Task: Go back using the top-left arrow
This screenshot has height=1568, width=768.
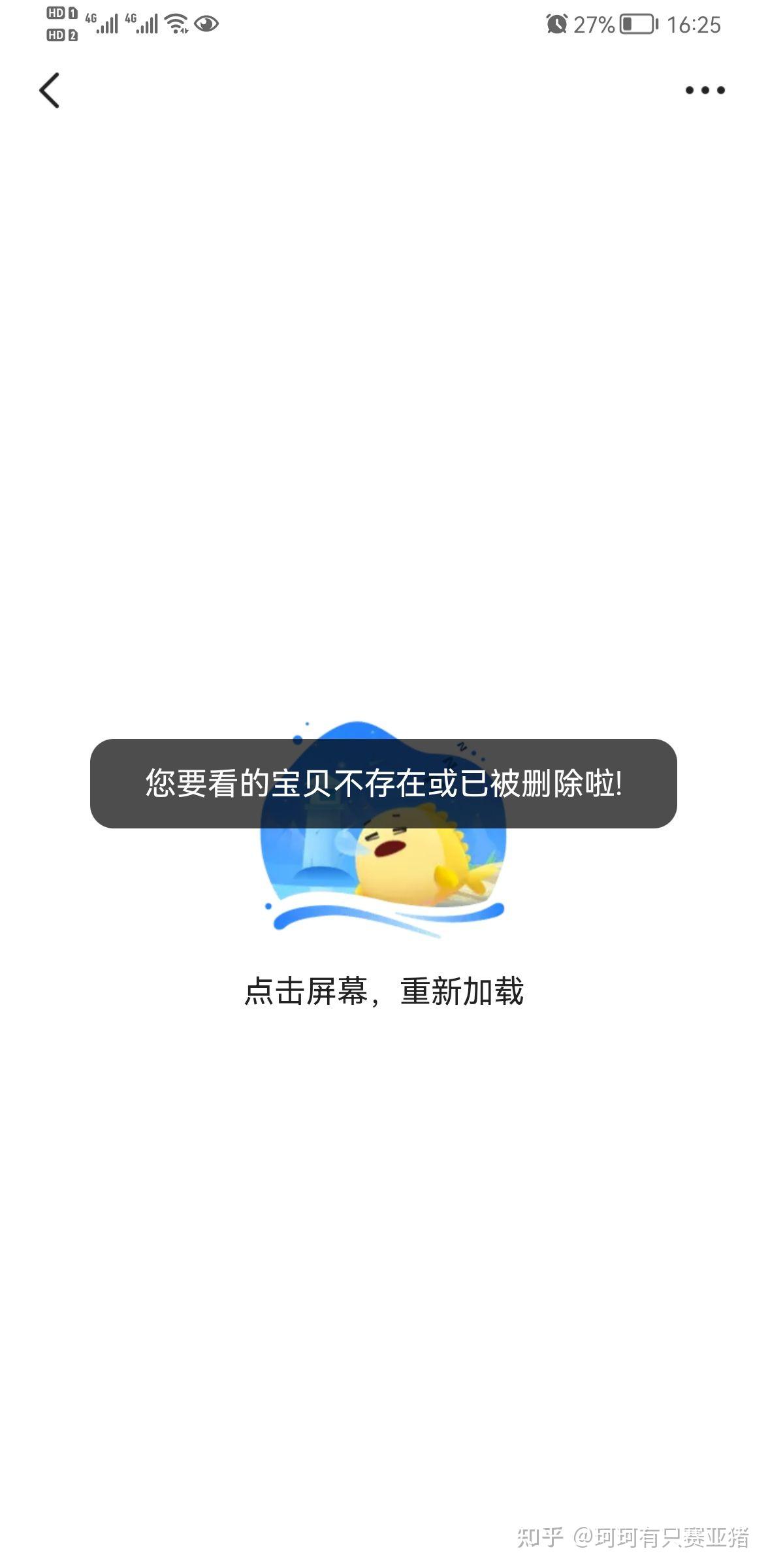Action: click(50, 90)
